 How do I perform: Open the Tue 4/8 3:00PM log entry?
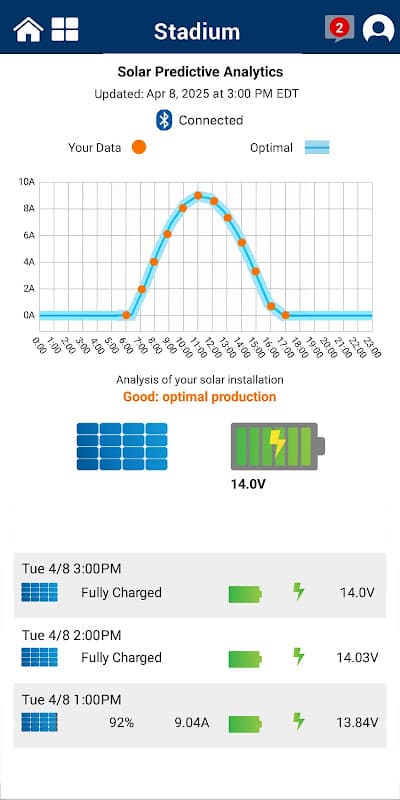pyautogui.click(x=199, y=586)
